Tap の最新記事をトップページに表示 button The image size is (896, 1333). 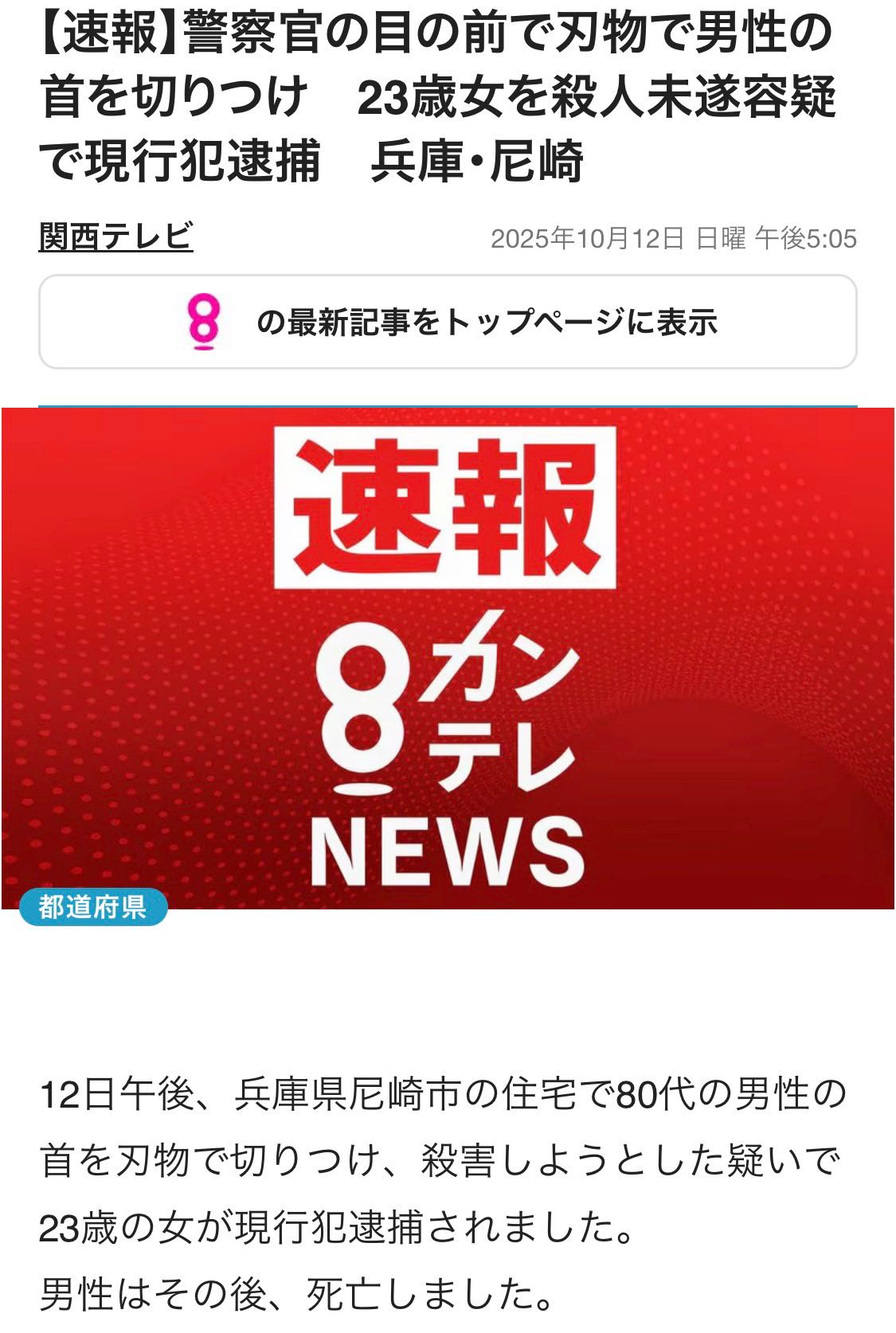tap(448, 322)
